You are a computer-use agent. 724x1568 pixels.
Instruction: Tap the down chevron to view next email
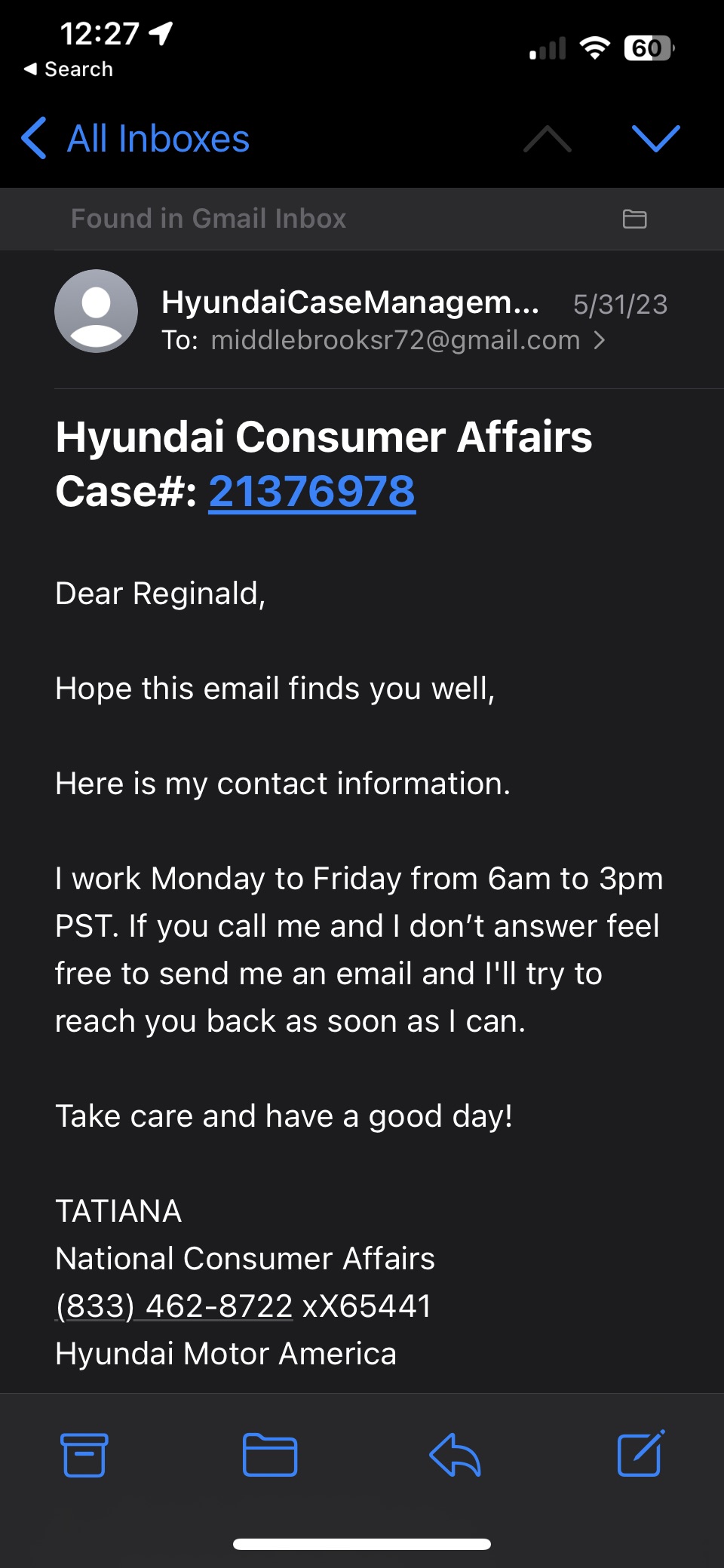point(655,140)
